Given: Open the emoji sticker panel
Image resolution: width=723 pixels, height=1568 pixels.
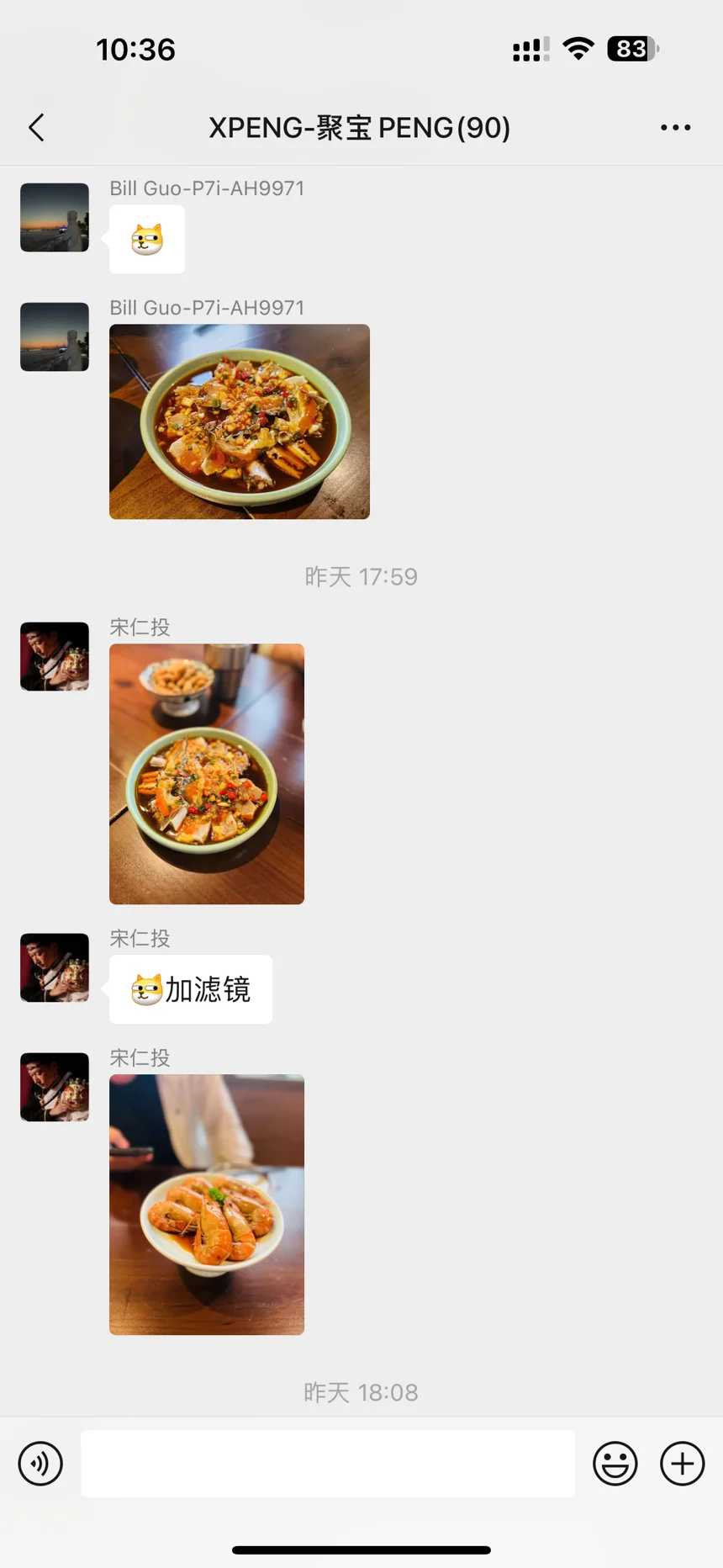Looking at the screenshot, I should [x=615, y=1464].
